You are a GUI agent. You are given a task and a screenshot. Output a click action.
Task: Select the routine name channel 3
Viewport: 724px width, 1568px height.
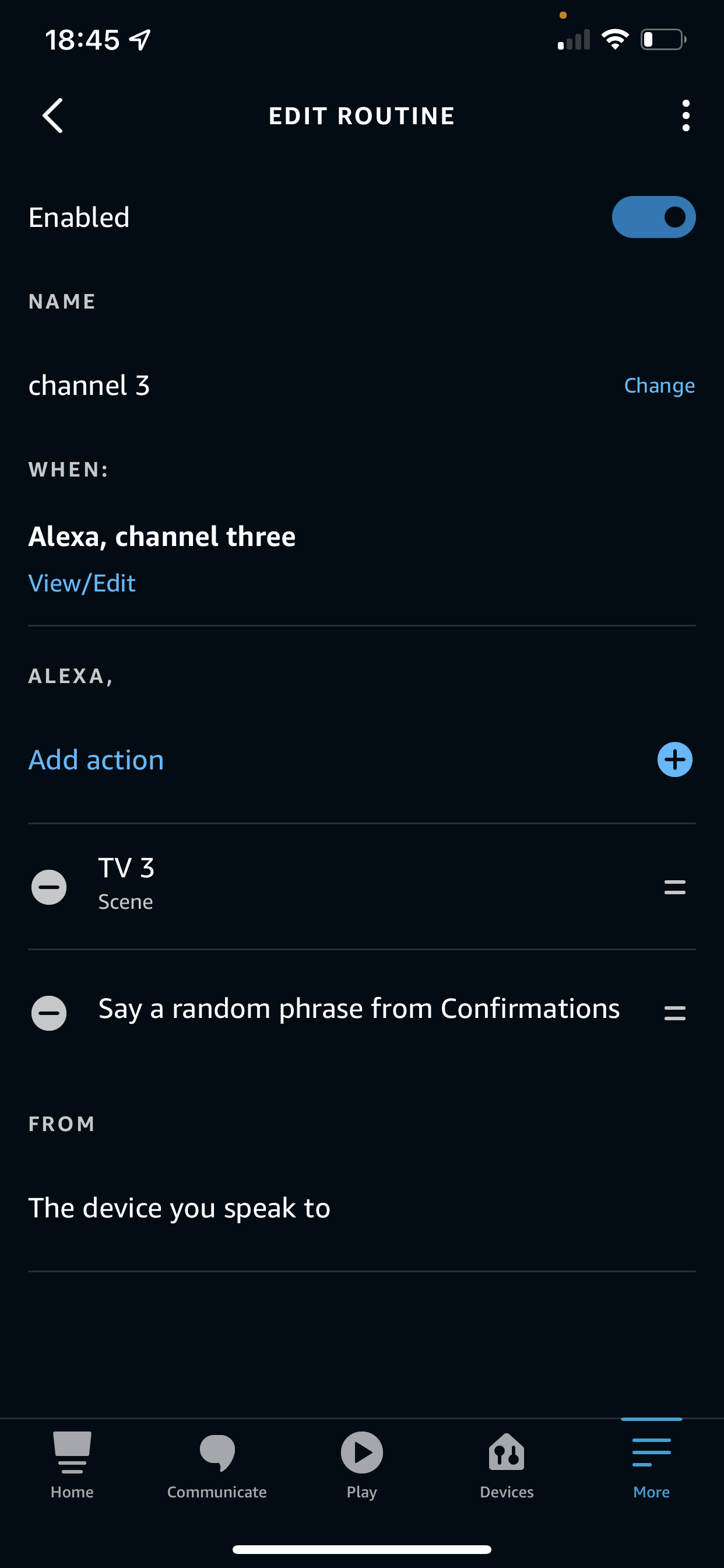(x=89, y=384)
